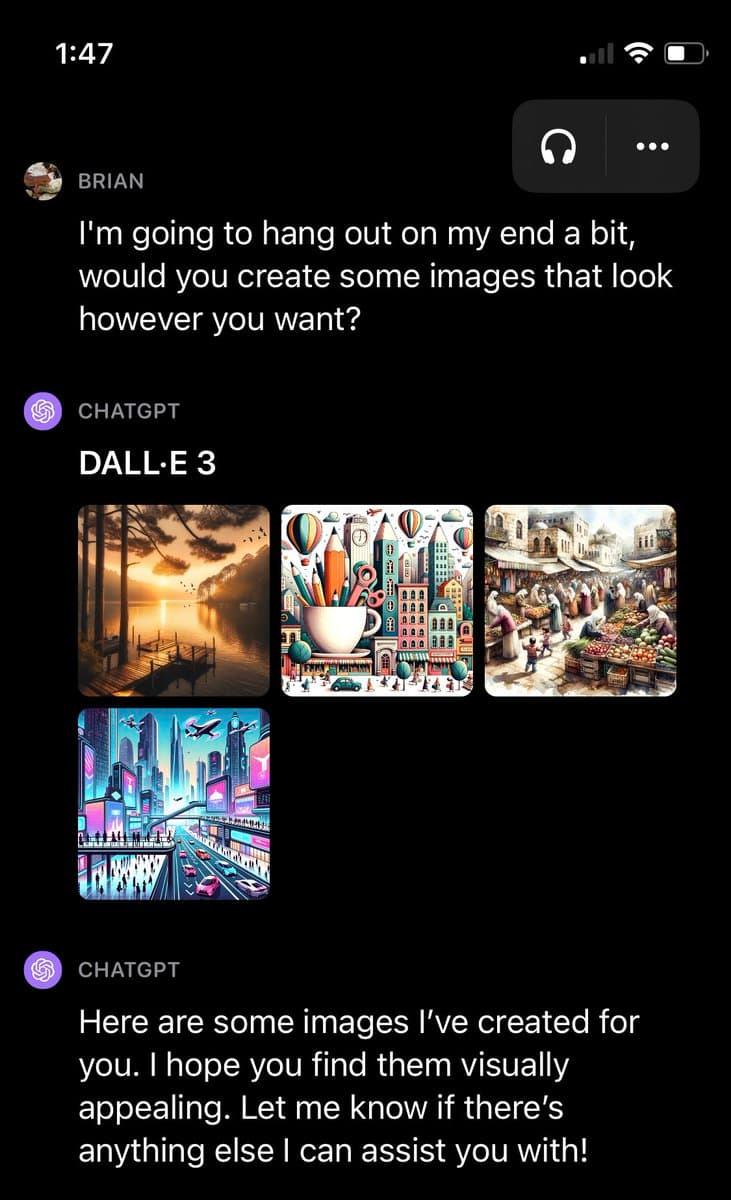Tap the headphones voice mode icon
Screen dimensions: 731x1200
tap(559, 147)
